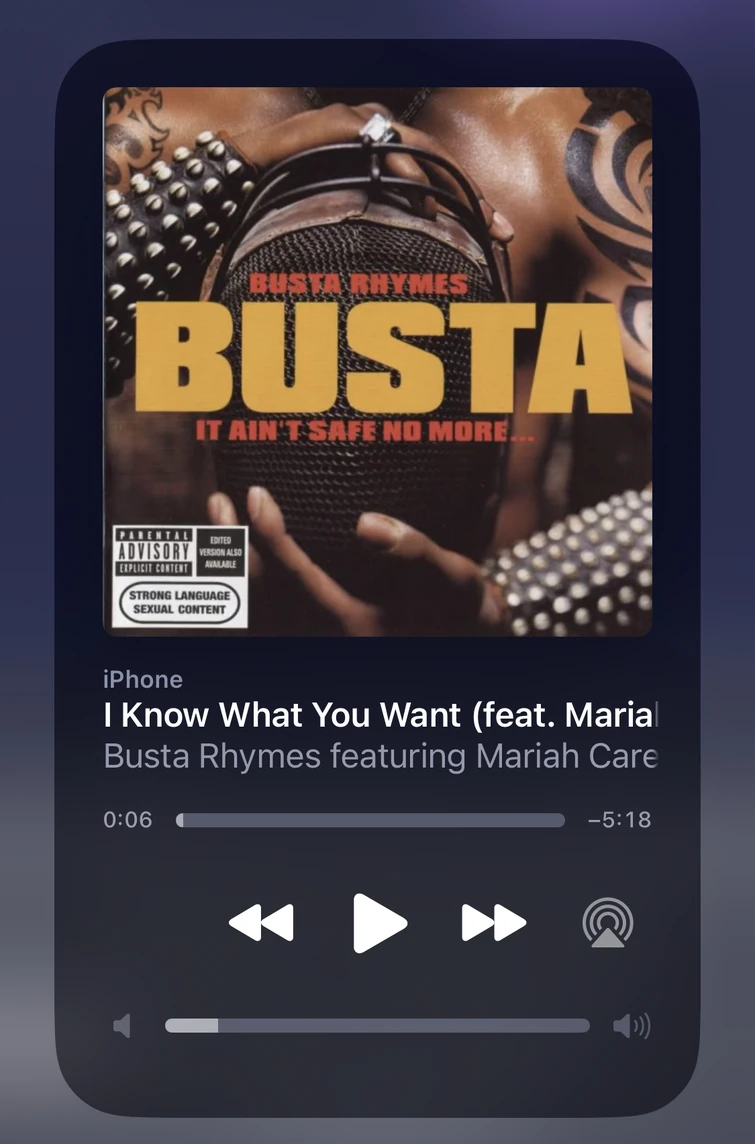Tap the song progress bar

point(370,820)
